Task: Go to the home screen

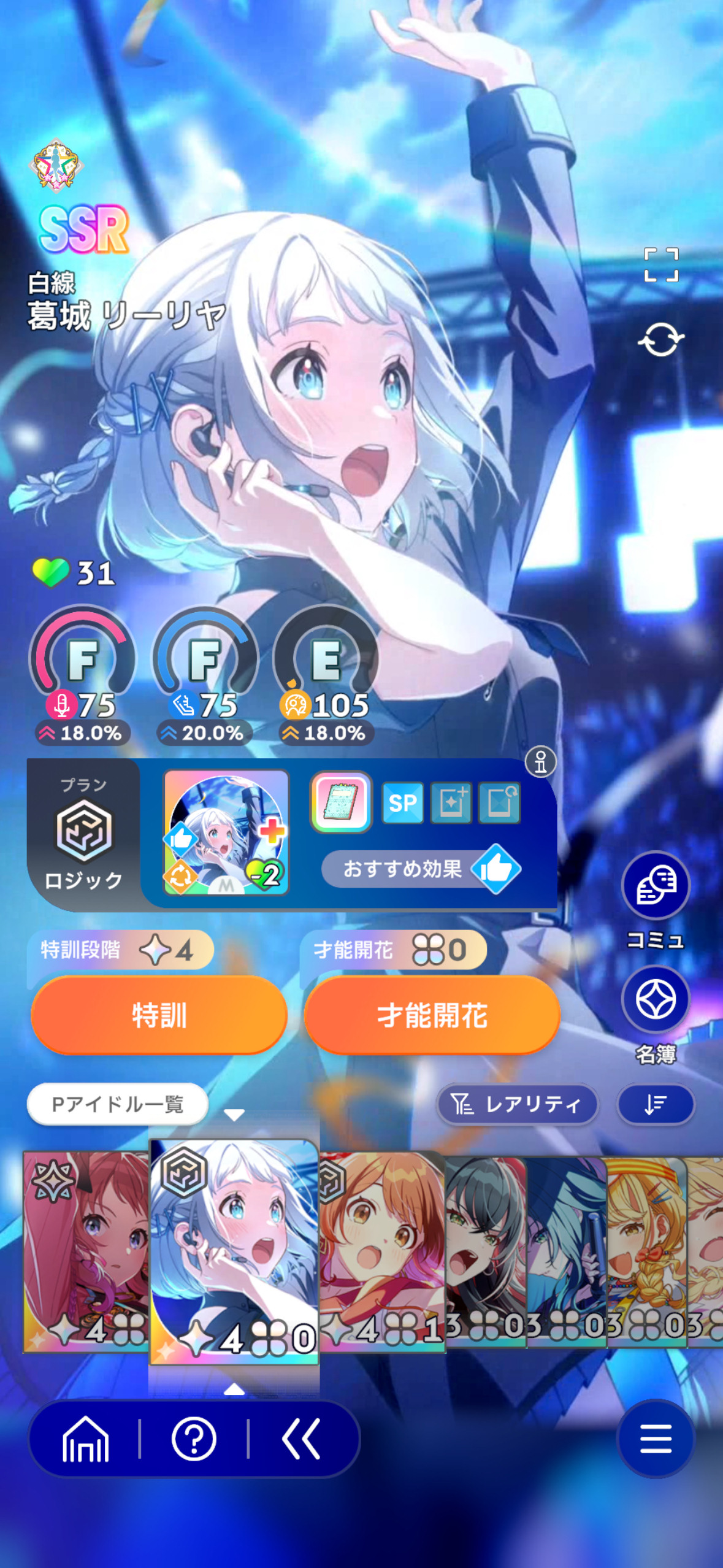Action: point(85,1439)
